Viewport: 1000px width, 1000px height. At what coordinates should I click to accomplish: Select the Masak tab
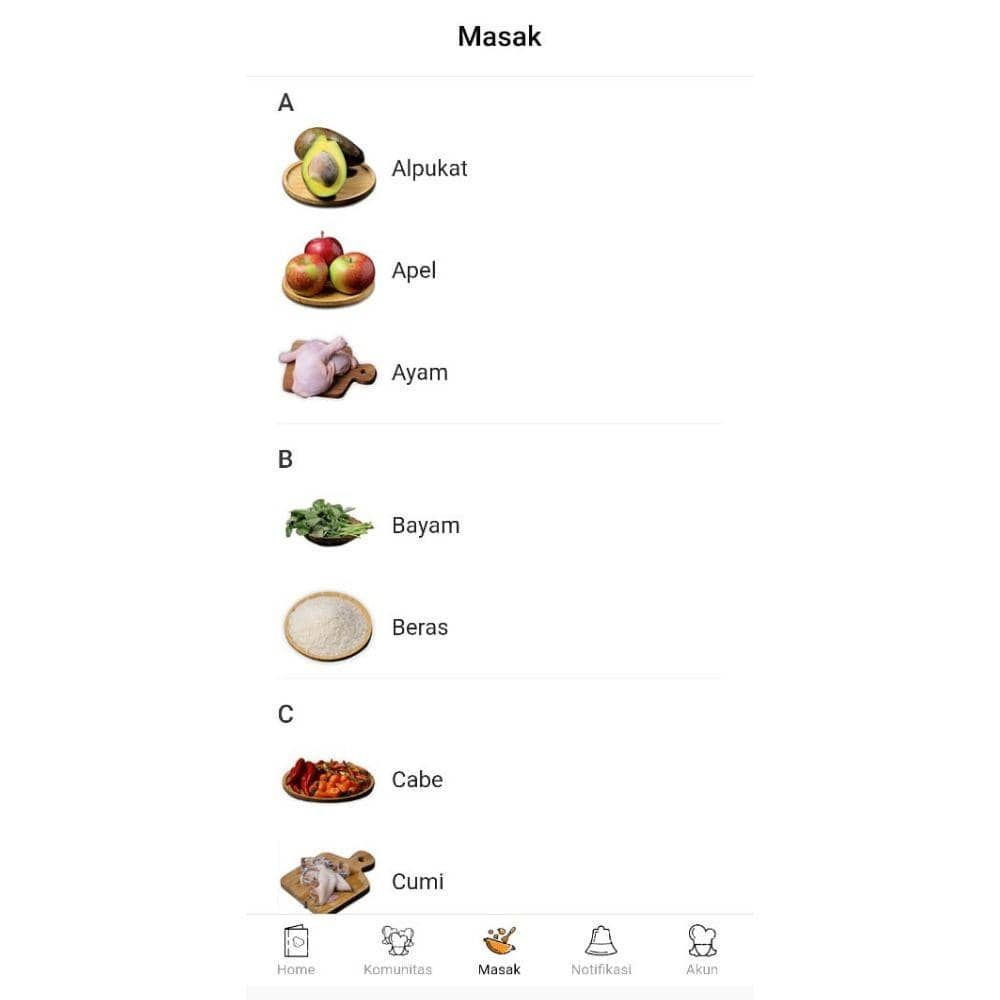[499, 950]
